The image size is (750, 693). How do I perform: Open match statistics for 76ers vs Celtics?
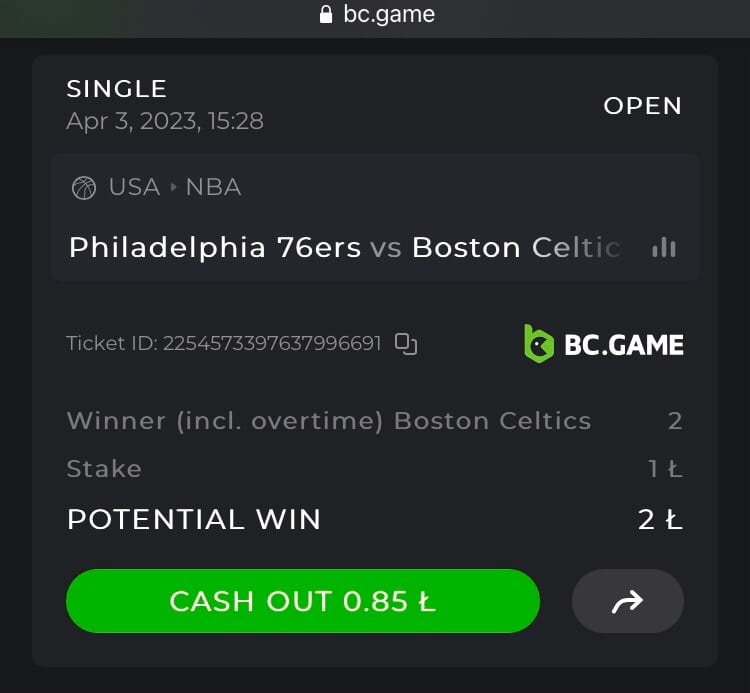663,248
